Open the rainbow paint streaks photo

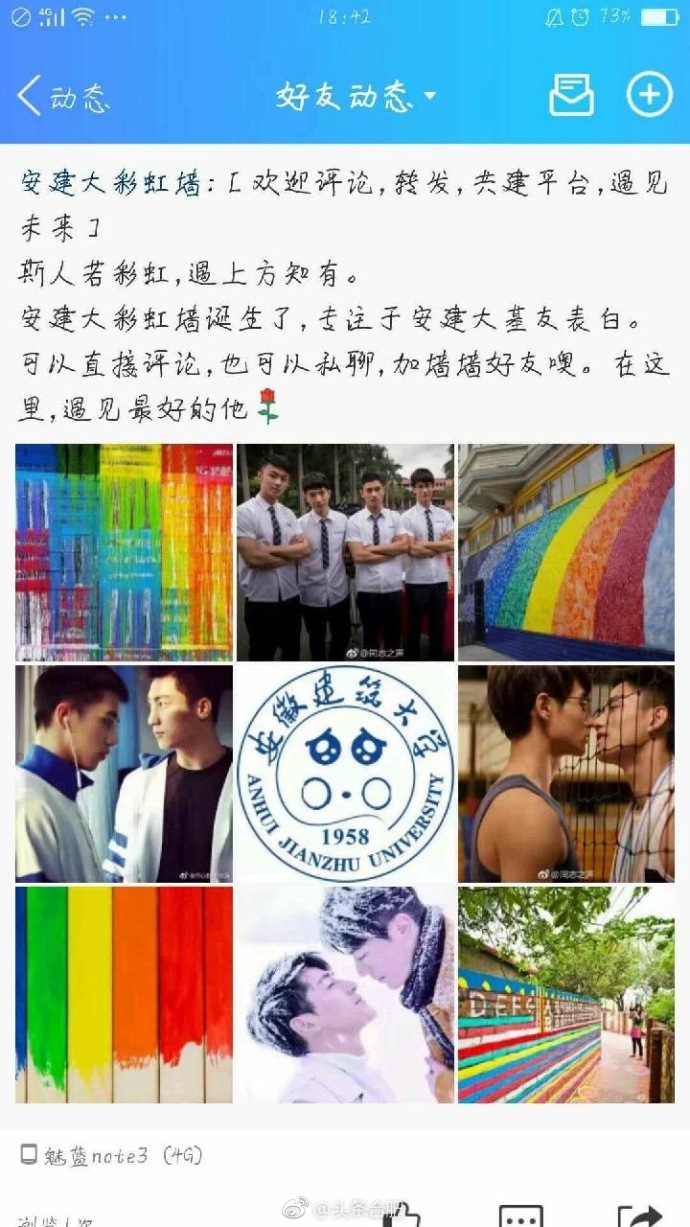tap(124, 552)
